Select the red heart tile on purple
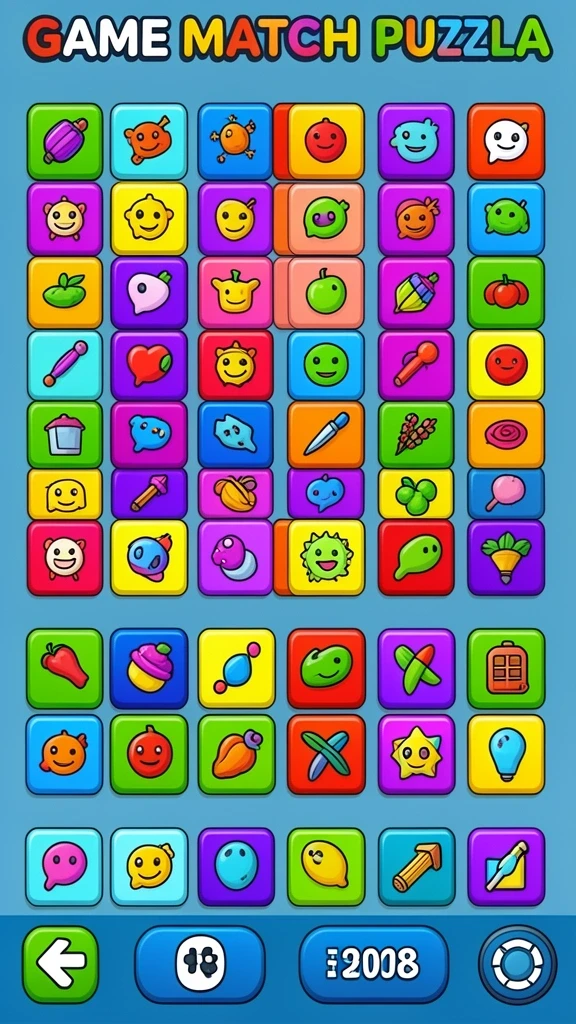576x1024 pixels. 149,365
